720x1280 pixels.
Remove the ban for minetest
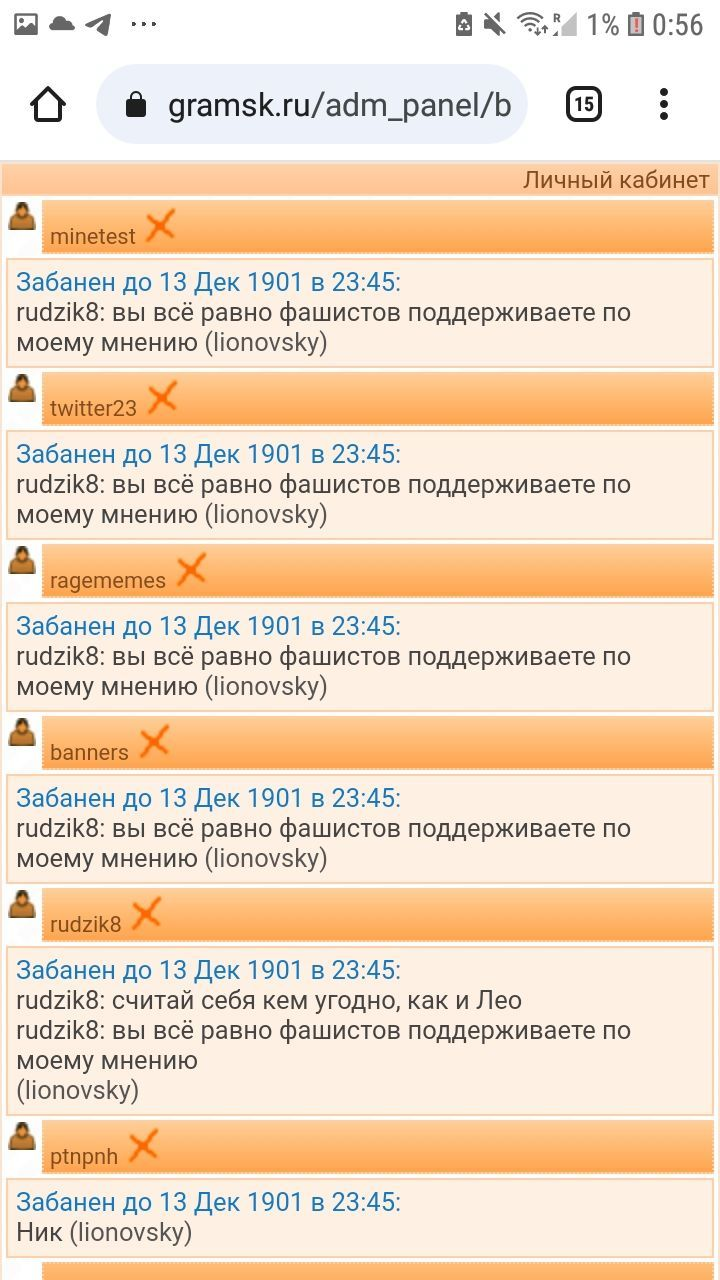coord(160,226)
